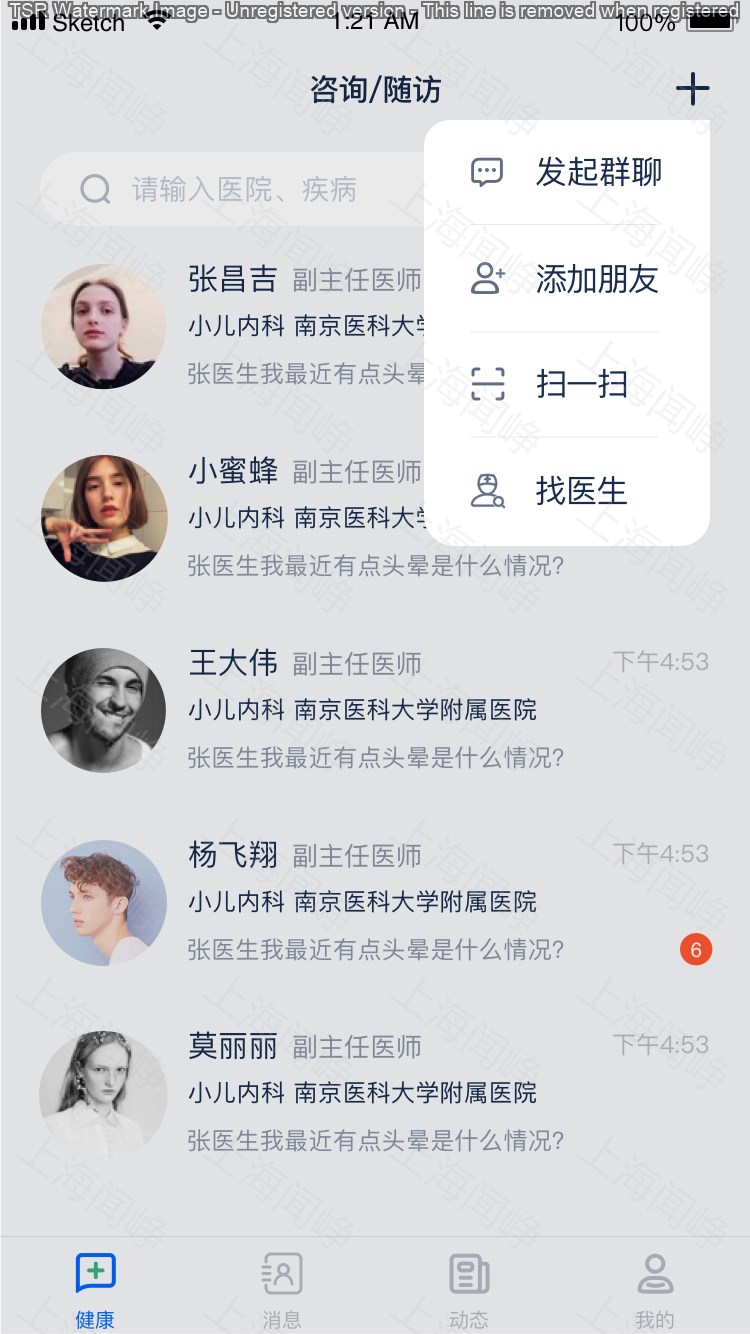Select the 我的 profile icon
Viewport: 750px width, 1334px height.
click(x=656, y=1272)
